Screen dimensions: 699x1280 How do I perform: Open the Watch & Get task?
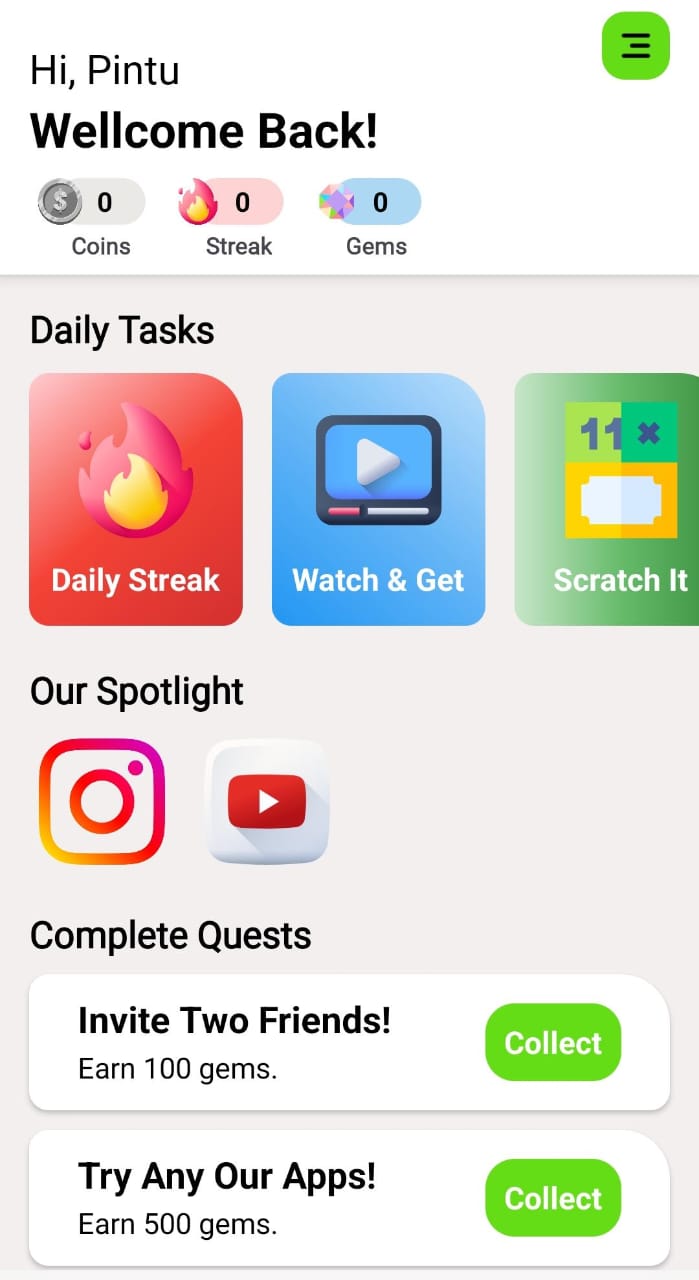(x=378, y=499)
